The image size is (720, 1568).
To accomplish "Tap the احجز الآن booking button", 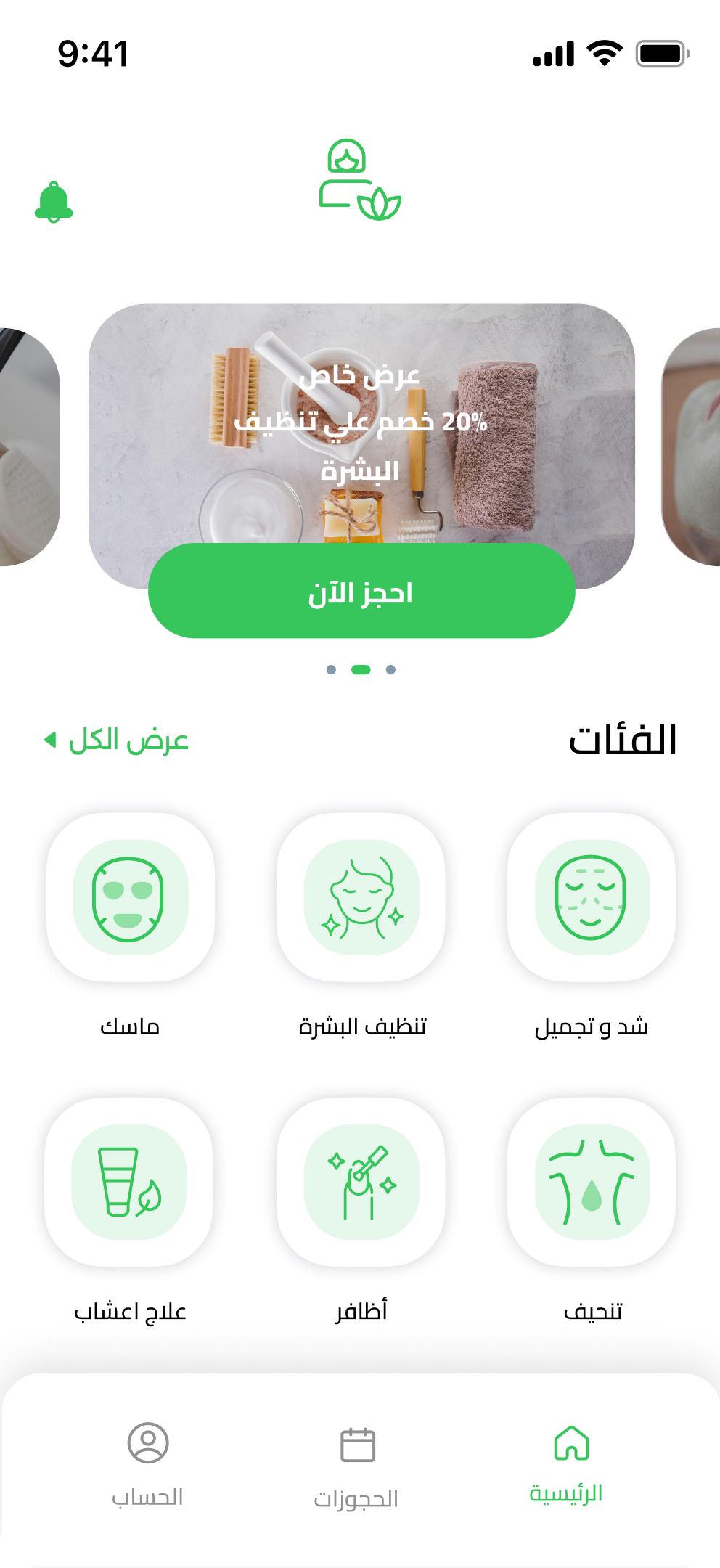I will pyautogui.click(x=361, y=592).
